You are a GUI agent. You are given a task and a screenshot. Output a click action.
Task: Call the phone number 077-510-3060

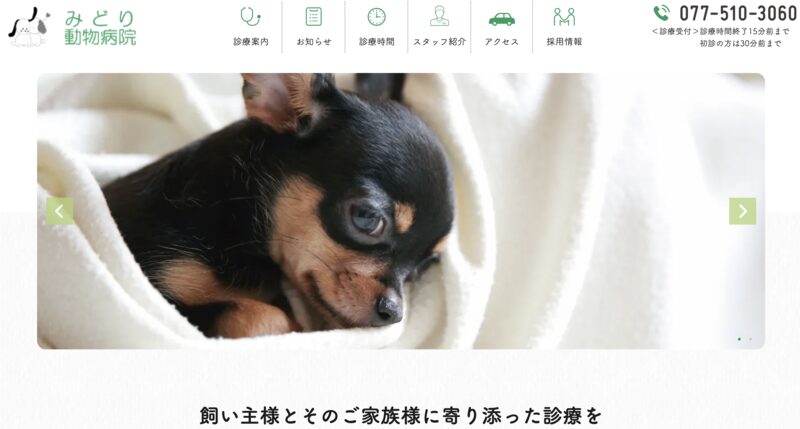(737, 13)
